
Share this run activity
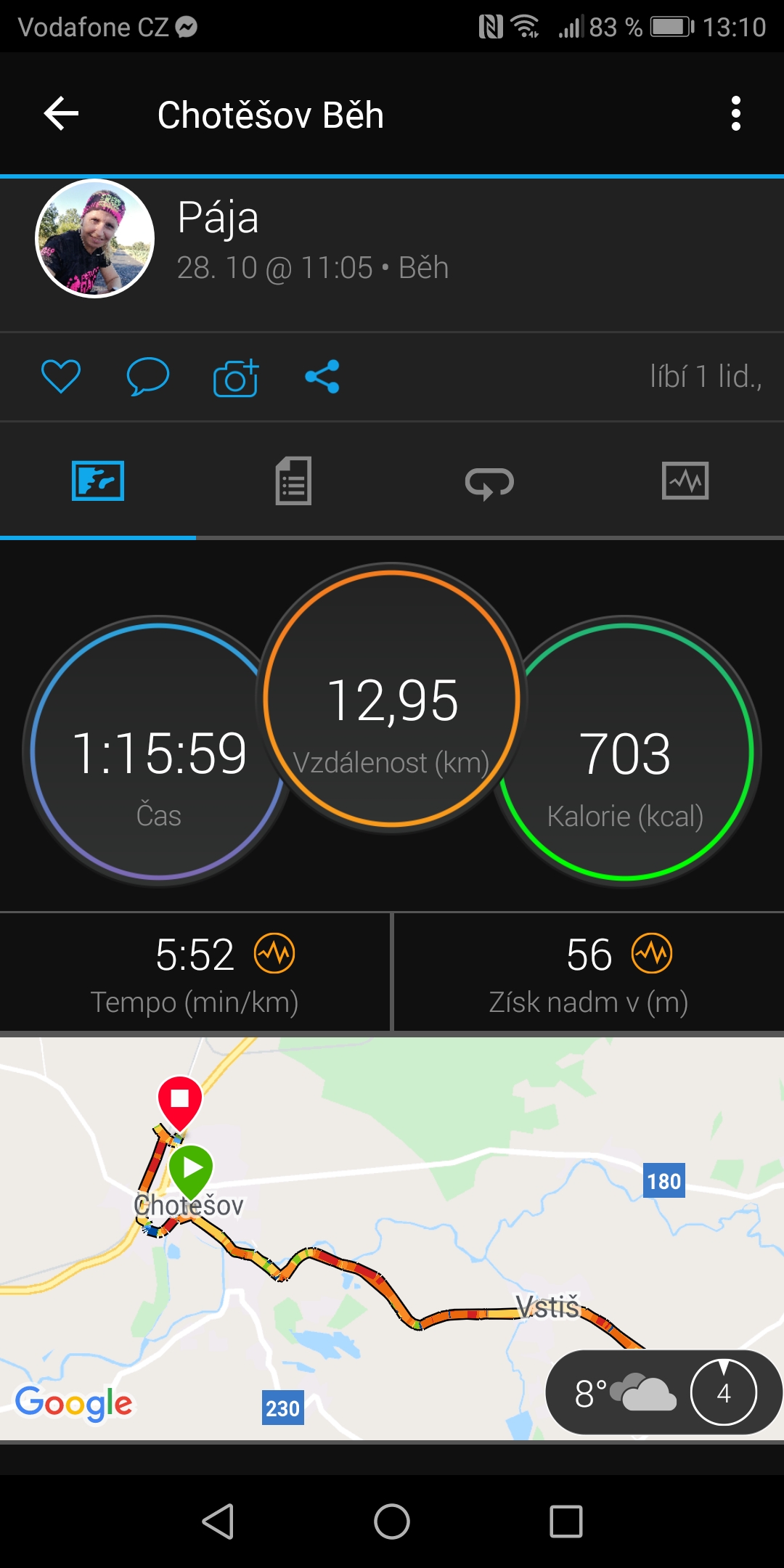(322, 377)
